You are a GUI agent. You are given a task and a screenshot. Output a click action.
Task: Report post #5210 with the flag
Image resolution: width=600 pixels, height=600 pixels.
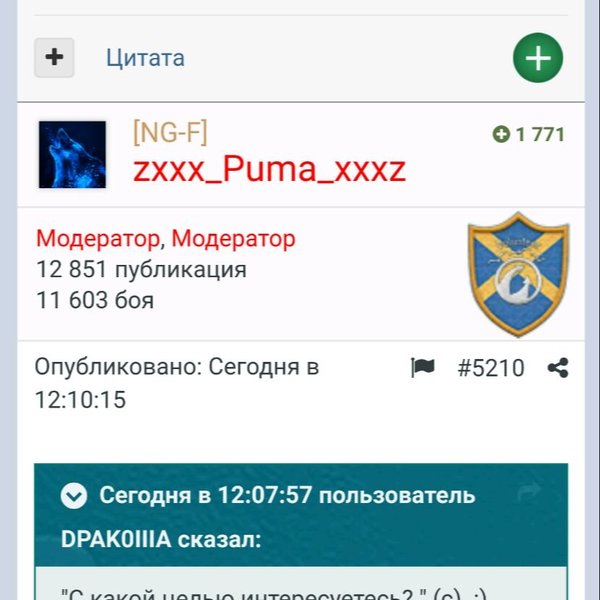click(x=423, y=368)
